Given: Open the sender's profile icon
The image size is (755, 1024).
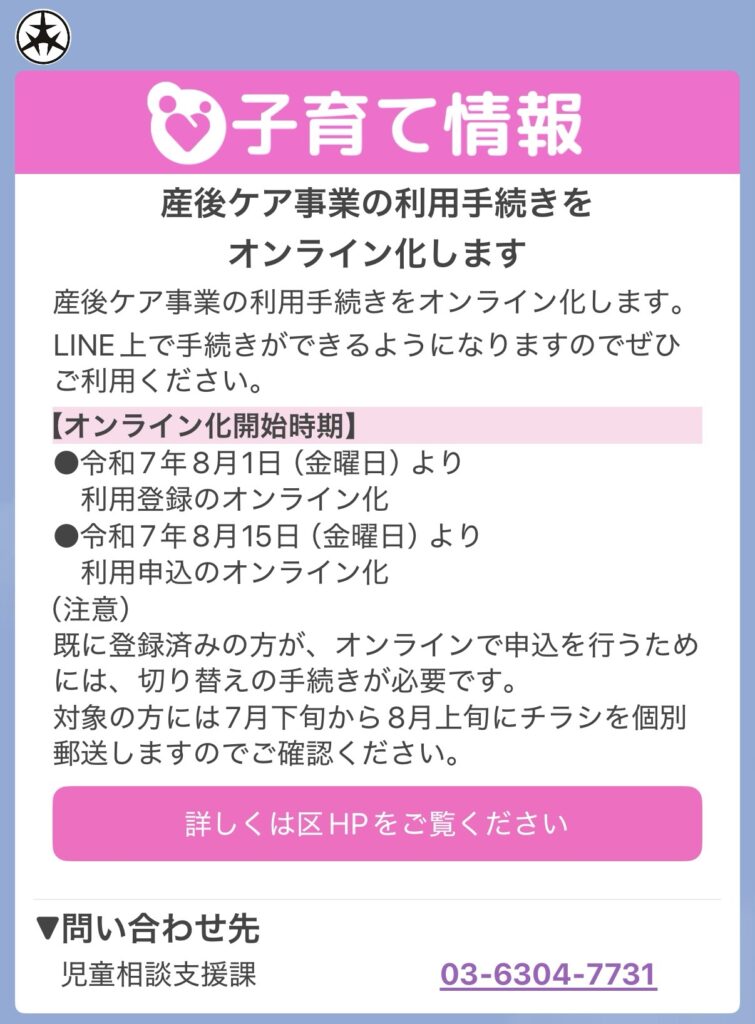Looking at the screenshot, I should pyautogui.click(x=43, y=37).
